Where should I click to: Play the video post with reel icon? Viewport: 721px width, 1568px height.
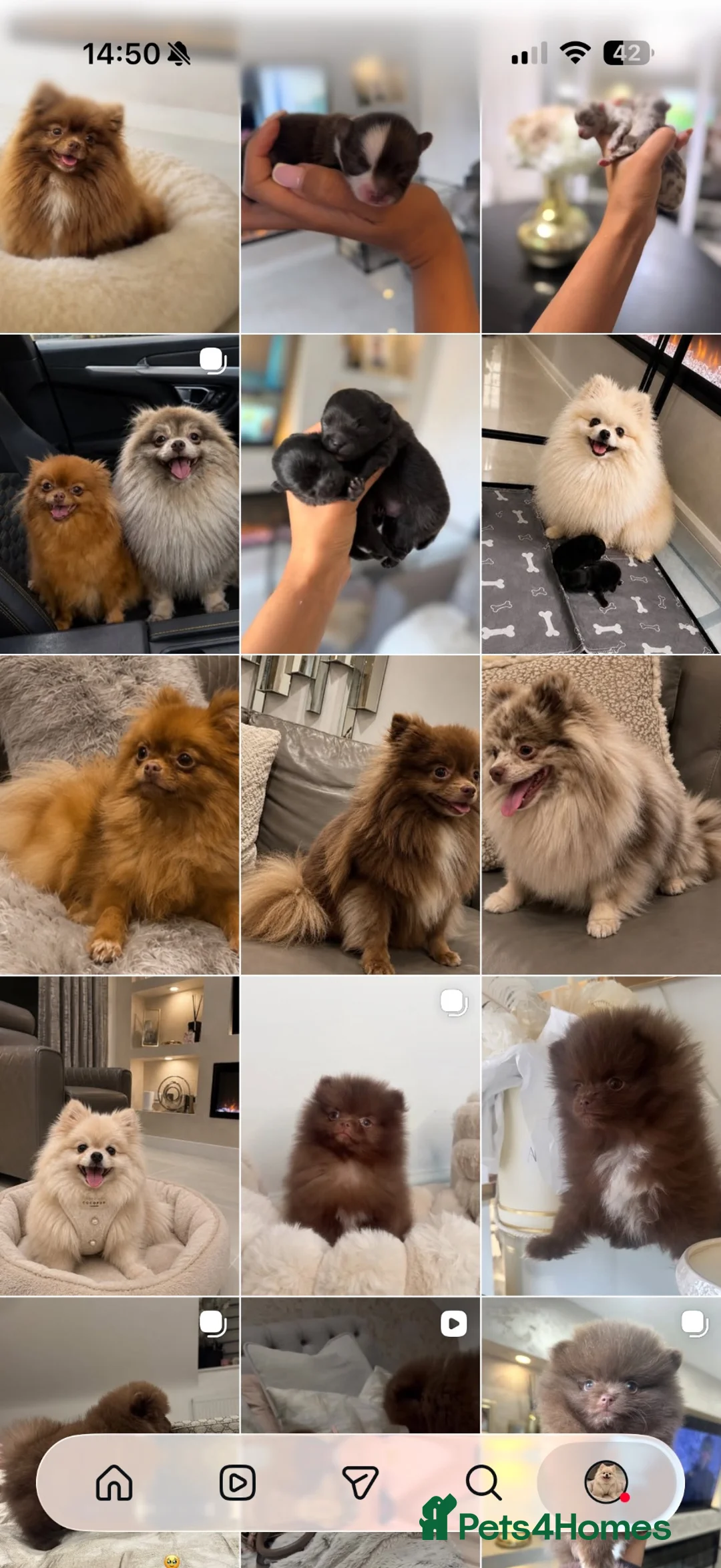pyautogui.click(x=360, y=1366)
